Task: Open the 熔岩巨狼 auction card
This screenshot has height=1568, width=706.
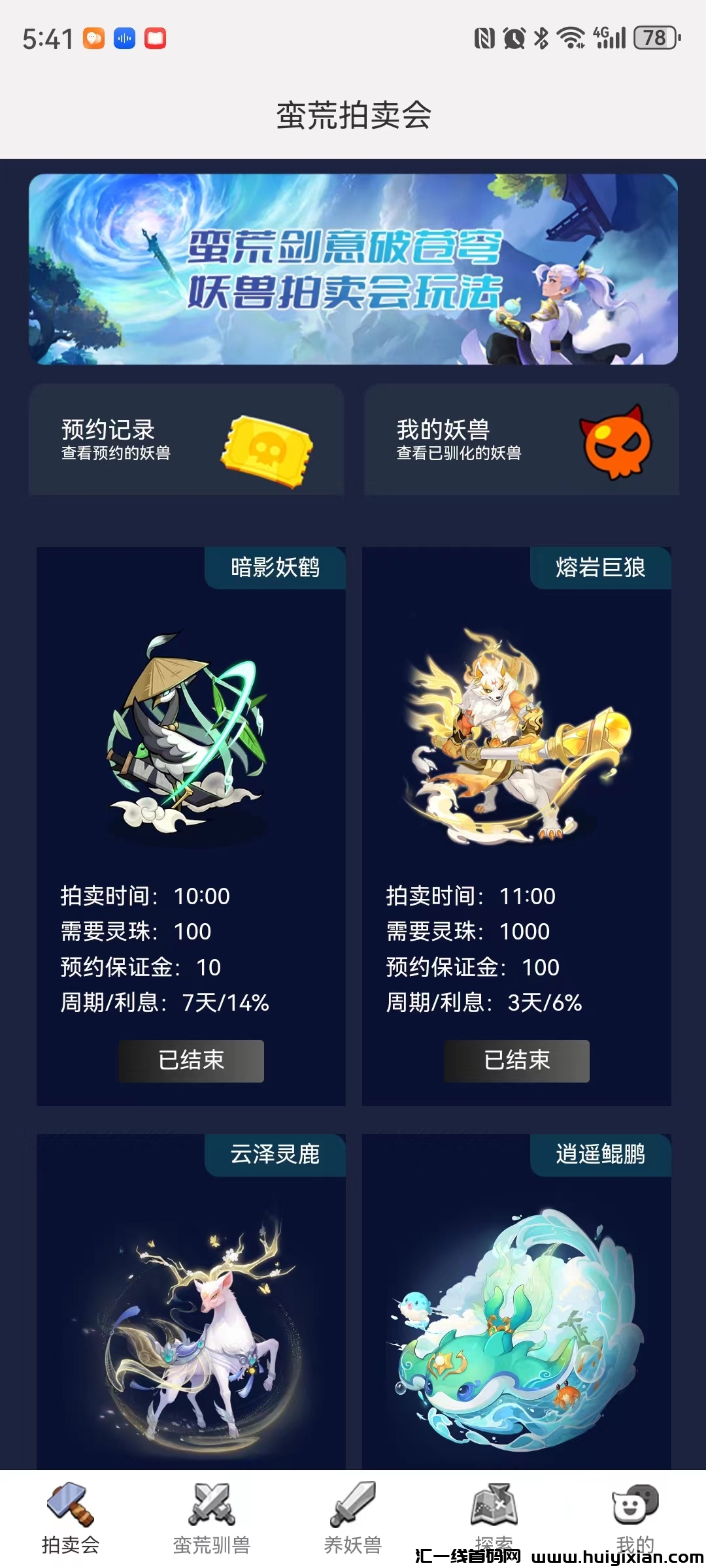Action: pyautogui.click(x=516, y=738)
